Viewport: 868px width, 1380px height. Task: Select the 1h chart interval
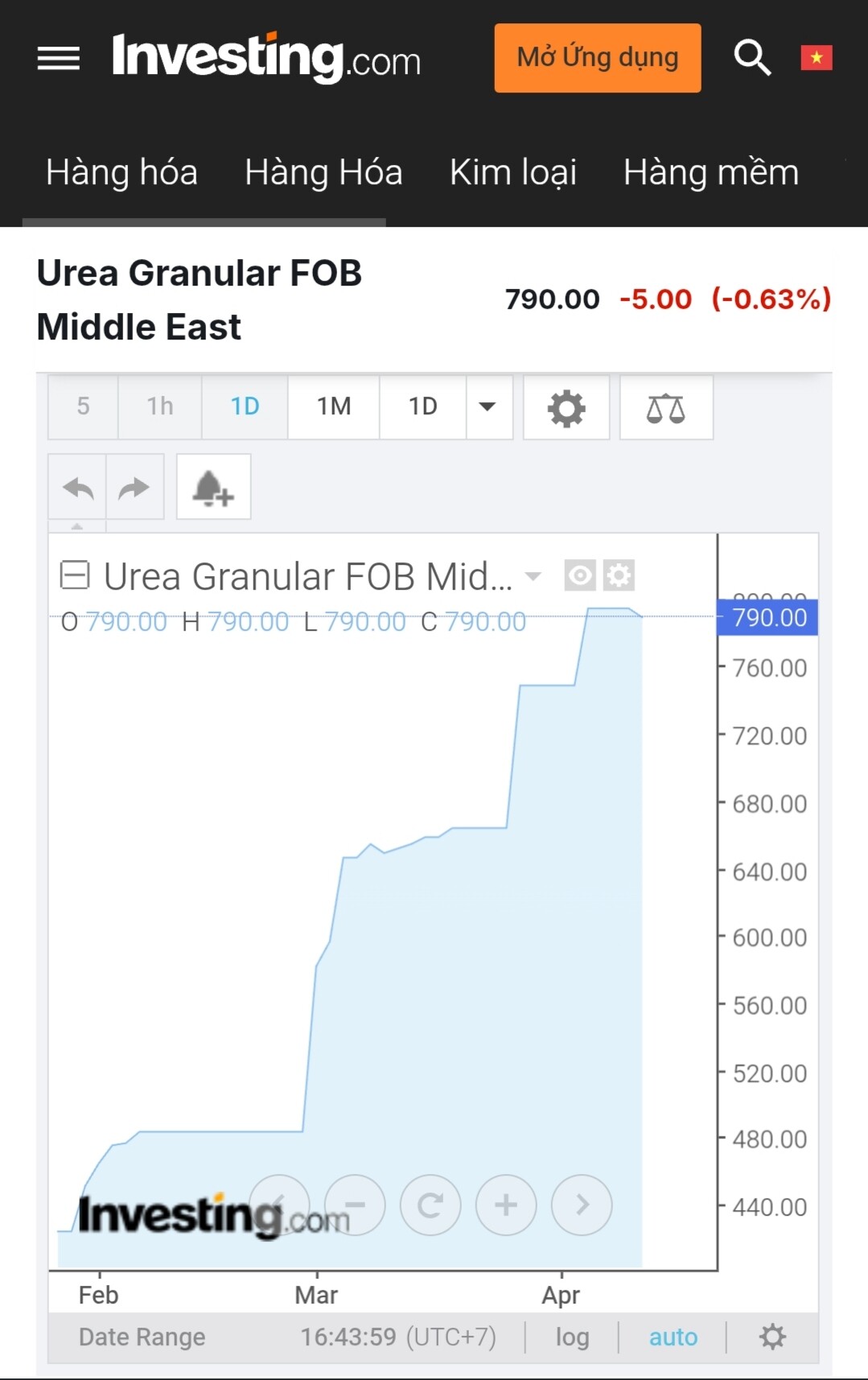pyautogui.click(x=159, y=406)
